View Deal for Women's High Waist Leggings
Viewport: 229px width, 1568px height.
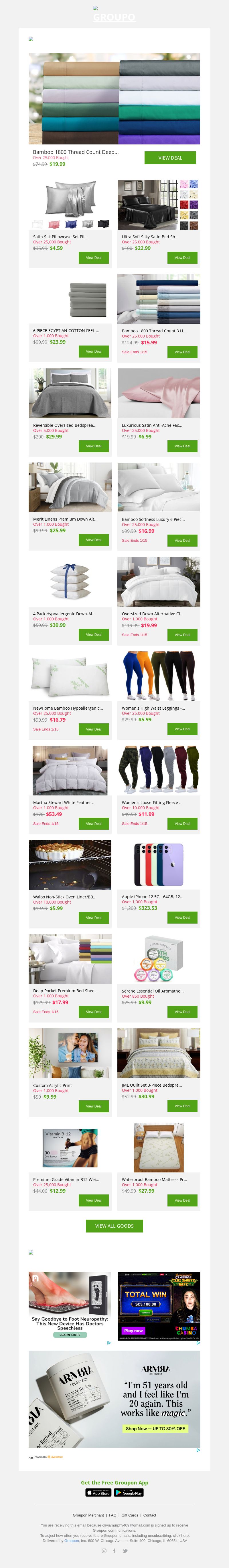tap(182, 729)
